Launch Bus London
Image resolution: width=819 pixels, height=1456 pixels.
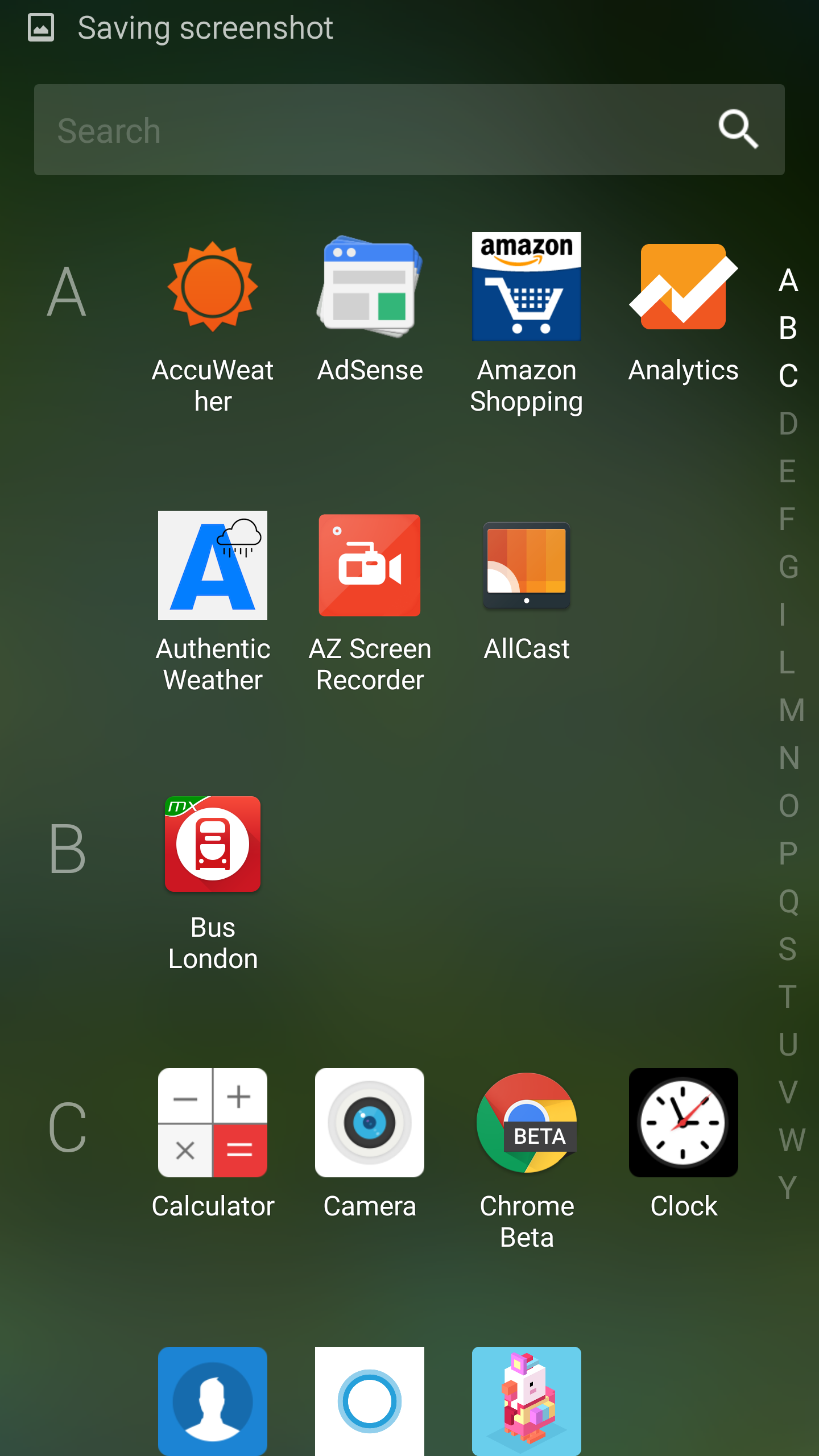click(213, 844)
